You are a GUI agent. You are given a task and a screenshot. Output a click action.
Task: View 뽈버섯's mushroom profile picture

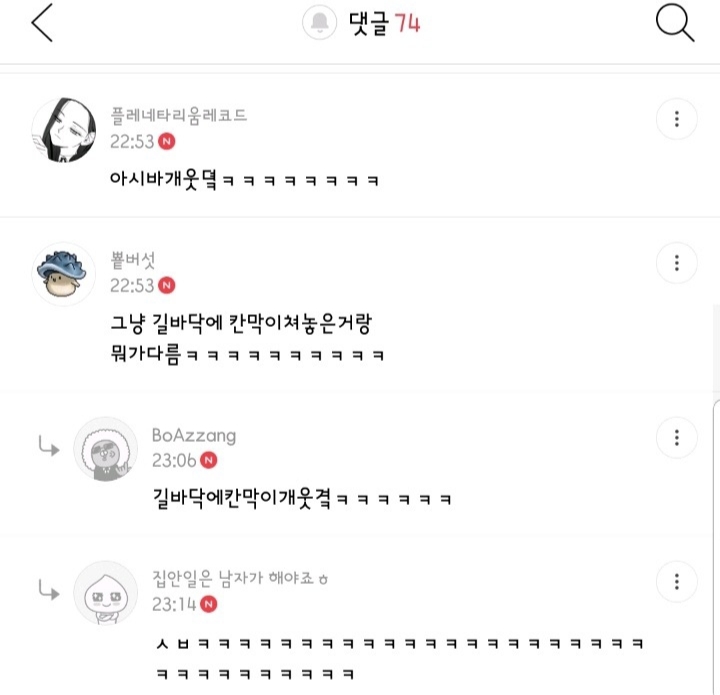coord(64,274)
